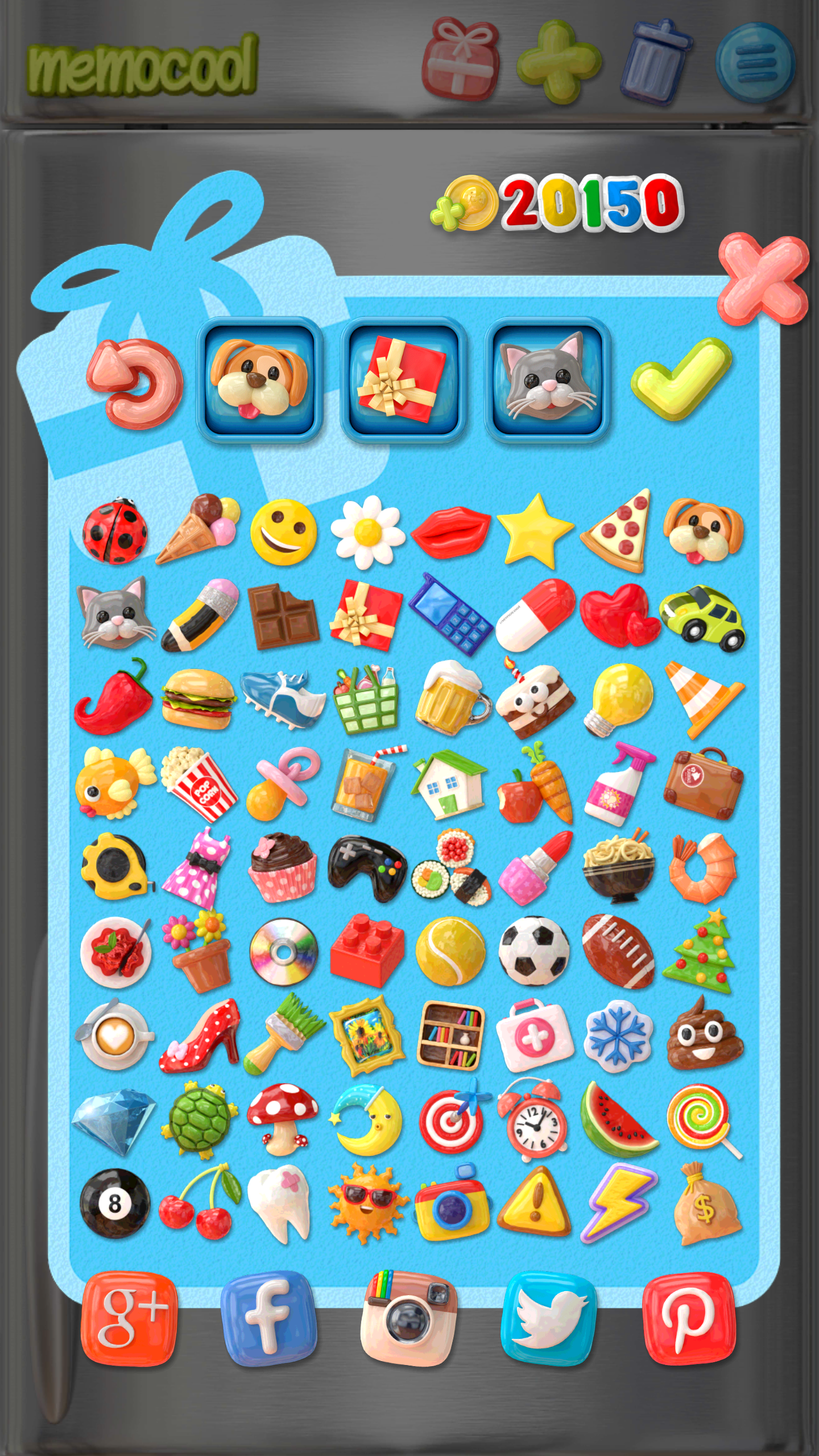Share on Pinterest

pos(689,1318)
